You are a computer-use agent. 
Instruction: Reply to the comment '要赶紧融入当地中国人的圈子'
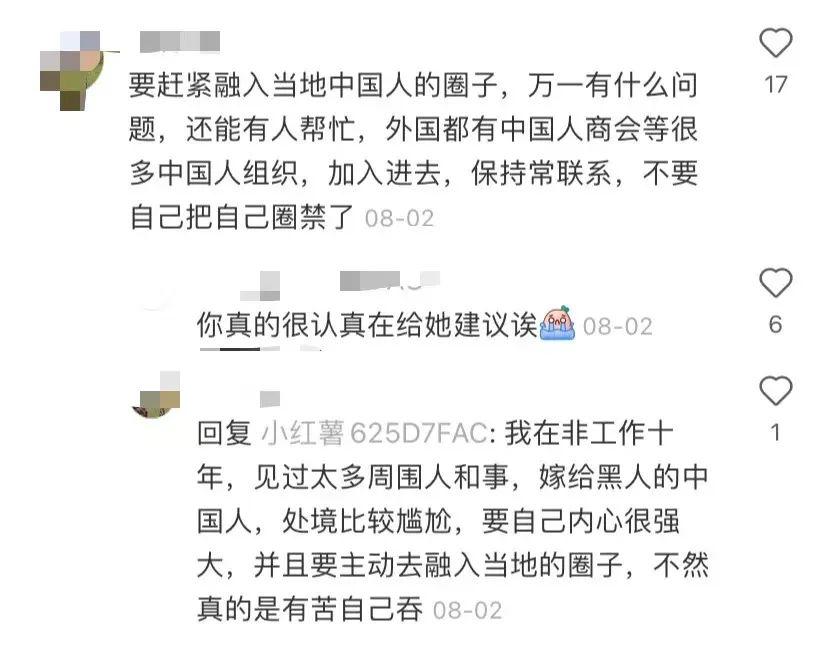point(412,151)
